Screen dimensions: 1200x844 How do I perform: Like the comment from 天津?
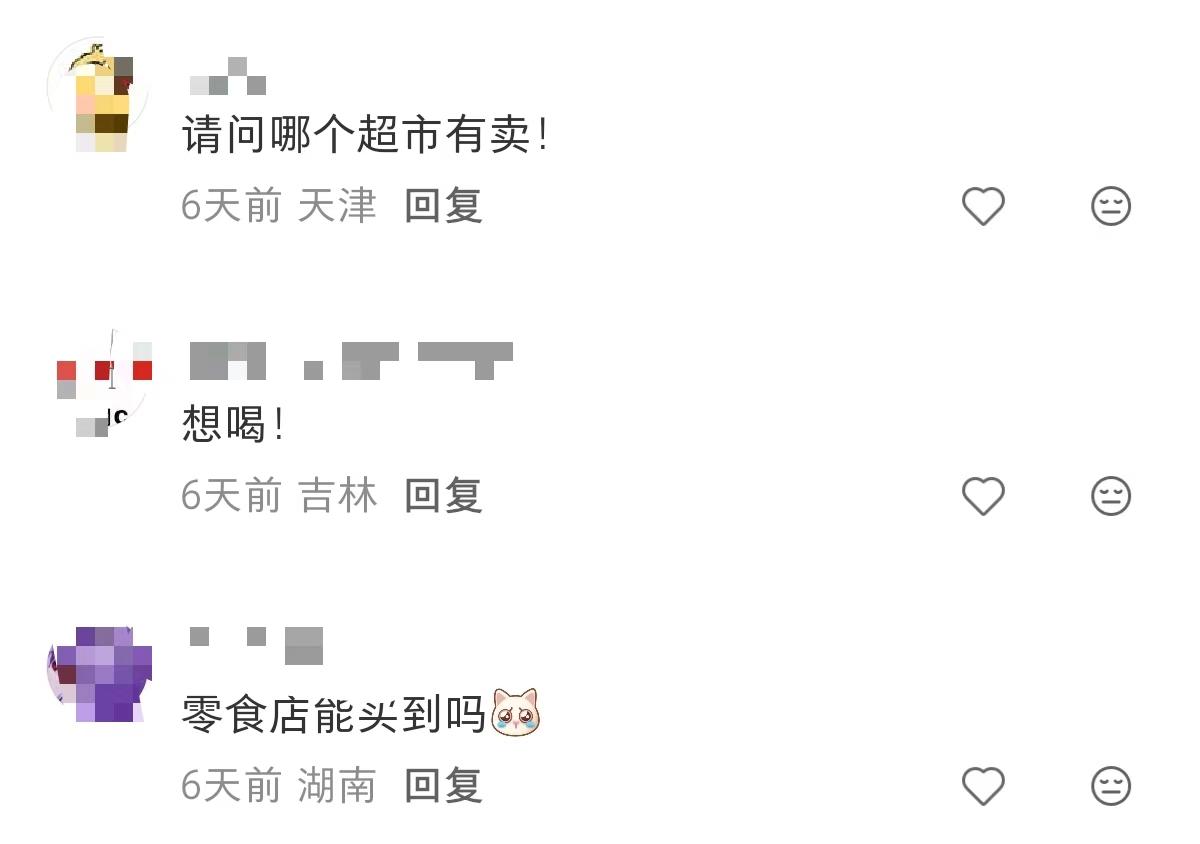pyautogui.click(x=982, y=207)
